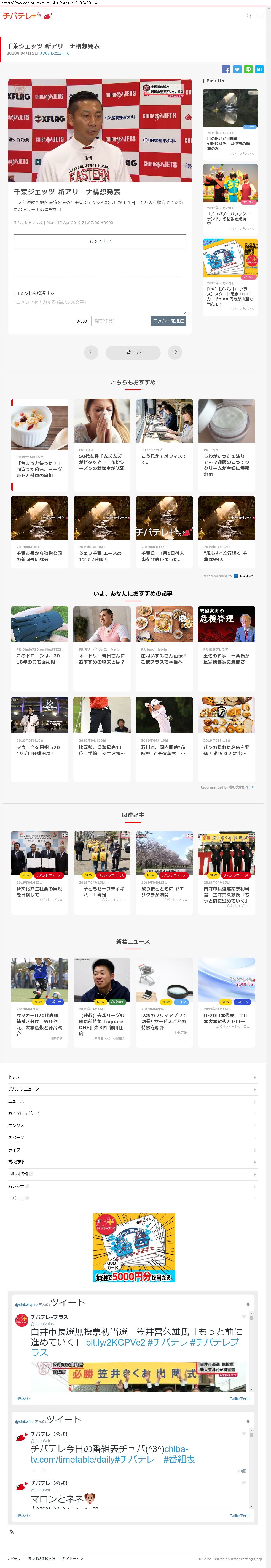Screen dimensions: 271x1568
Task: Select チバテレニュース in footer menu
Action: coord(24,1089)
